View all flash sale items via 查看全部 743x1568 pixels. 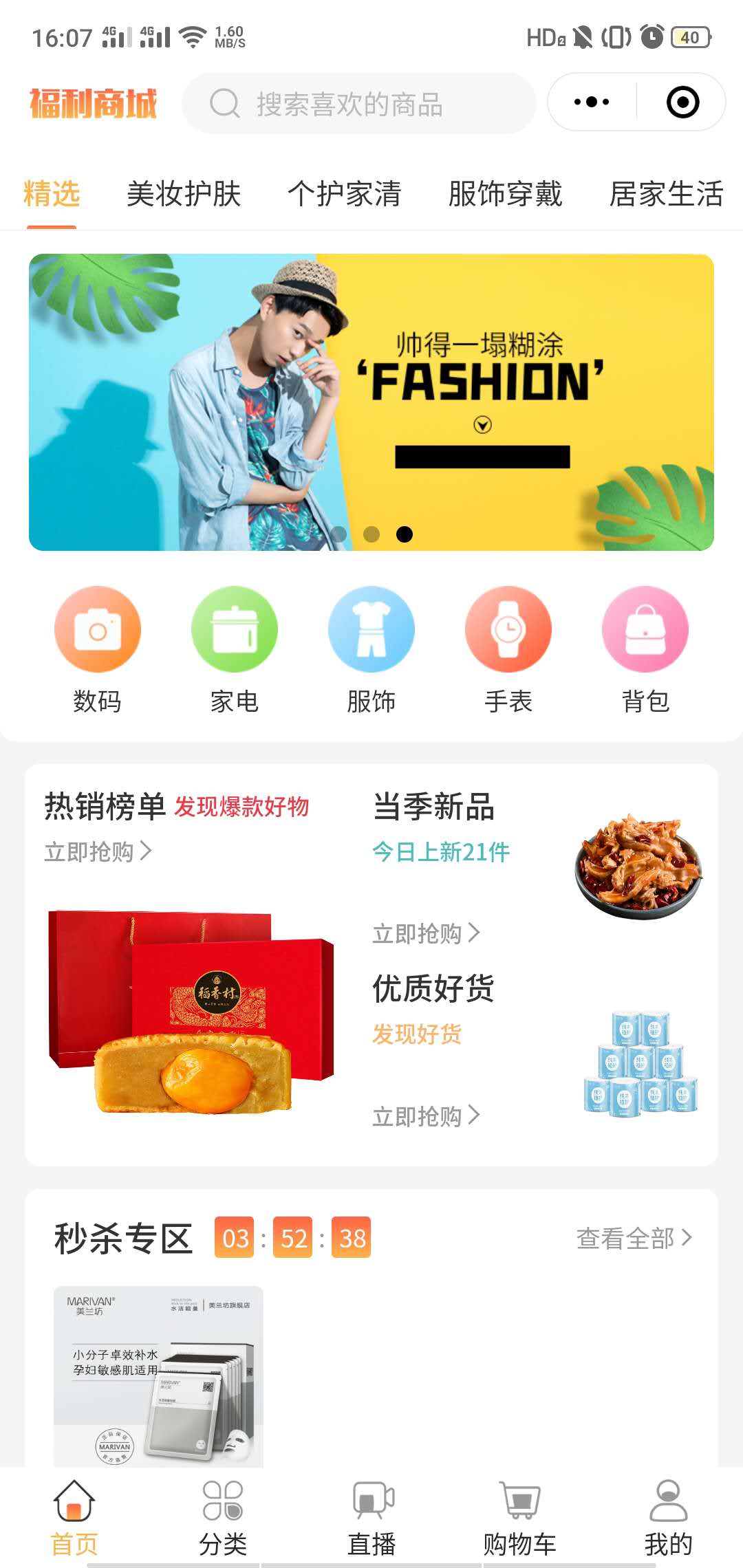(634, 1238)
